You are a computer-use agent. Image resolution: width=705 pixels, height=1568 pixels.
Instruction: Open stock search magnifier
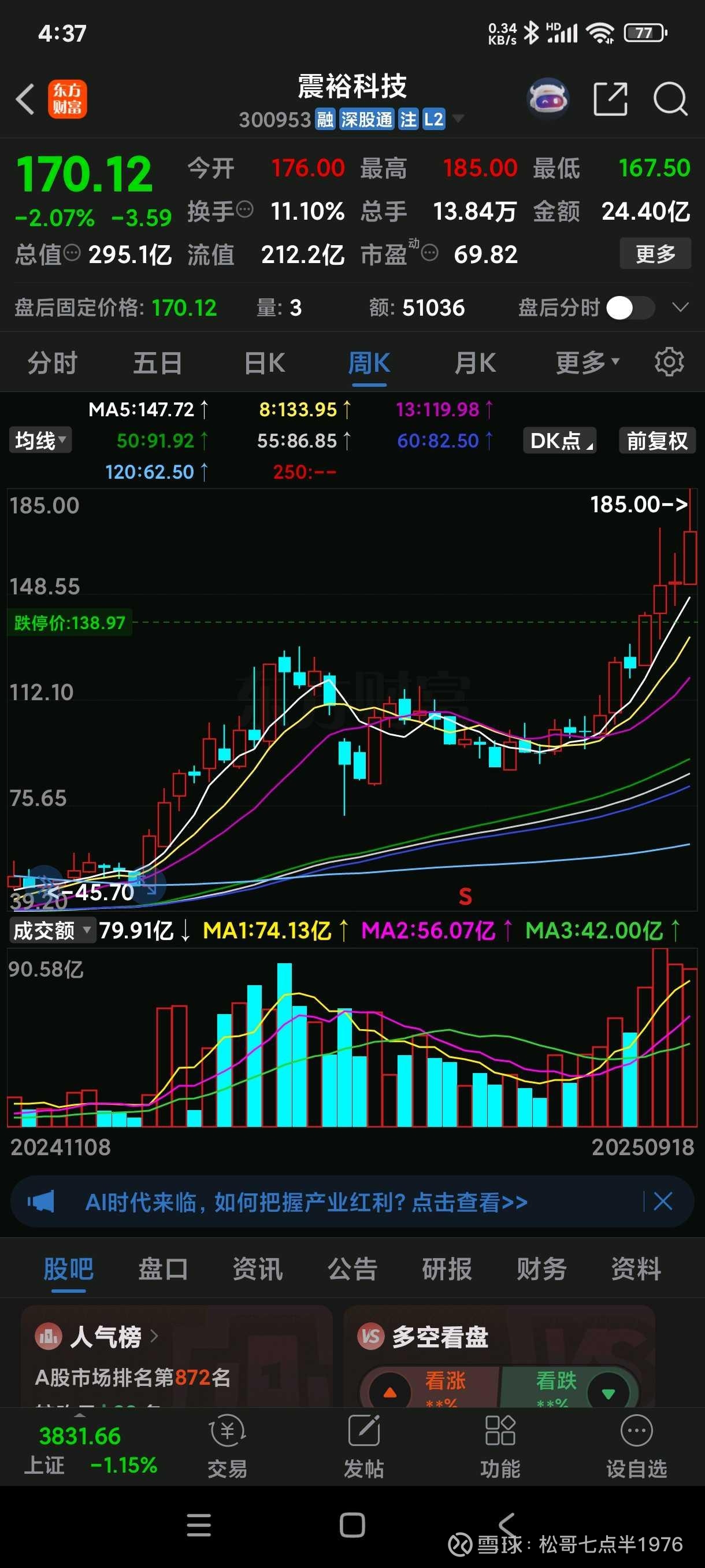pos(670,99)
